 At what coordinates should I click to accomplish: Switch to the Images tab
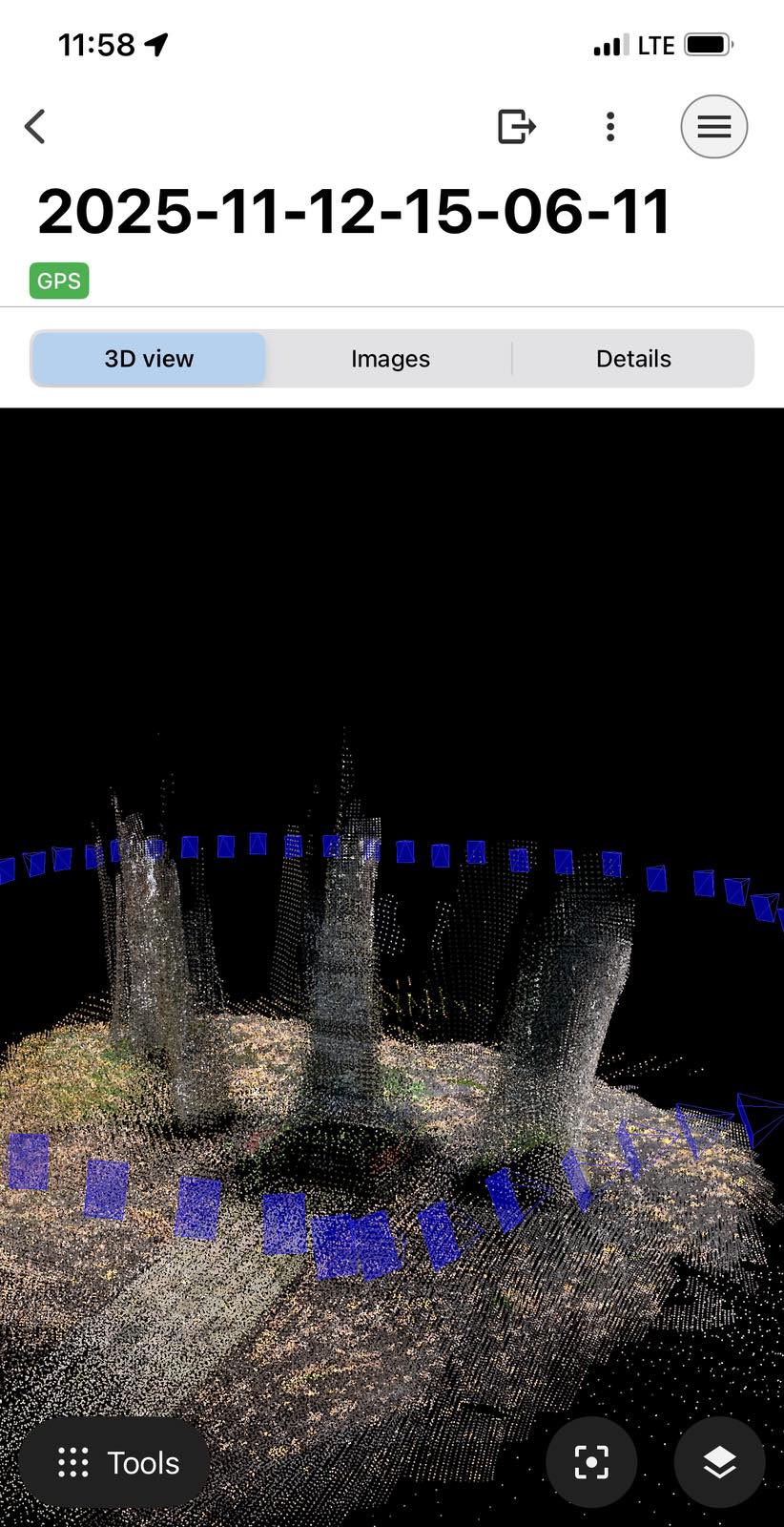click(390, 359)
